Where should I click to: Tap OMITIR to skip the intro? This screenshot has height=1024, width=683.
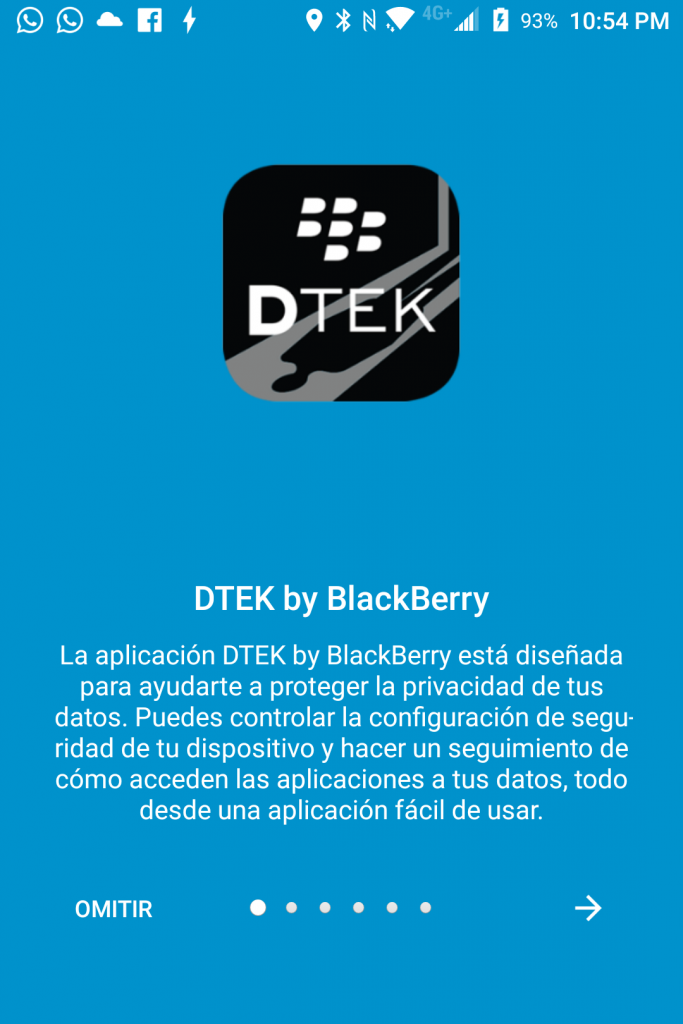coord(113,909)
